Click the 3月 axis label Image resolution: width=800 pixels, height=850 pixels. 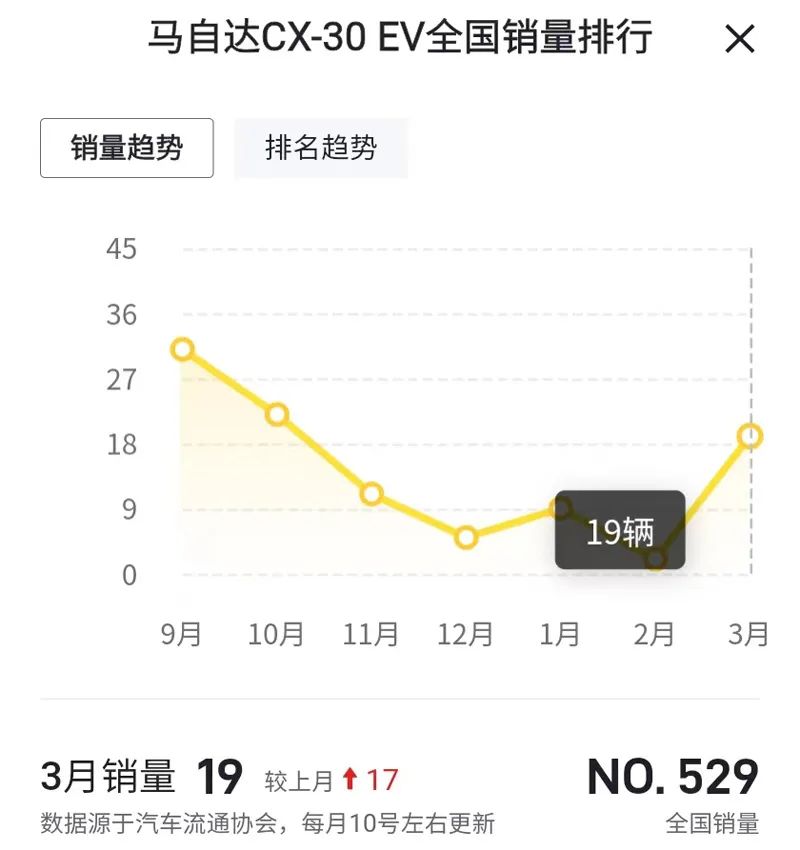point(746,633)
